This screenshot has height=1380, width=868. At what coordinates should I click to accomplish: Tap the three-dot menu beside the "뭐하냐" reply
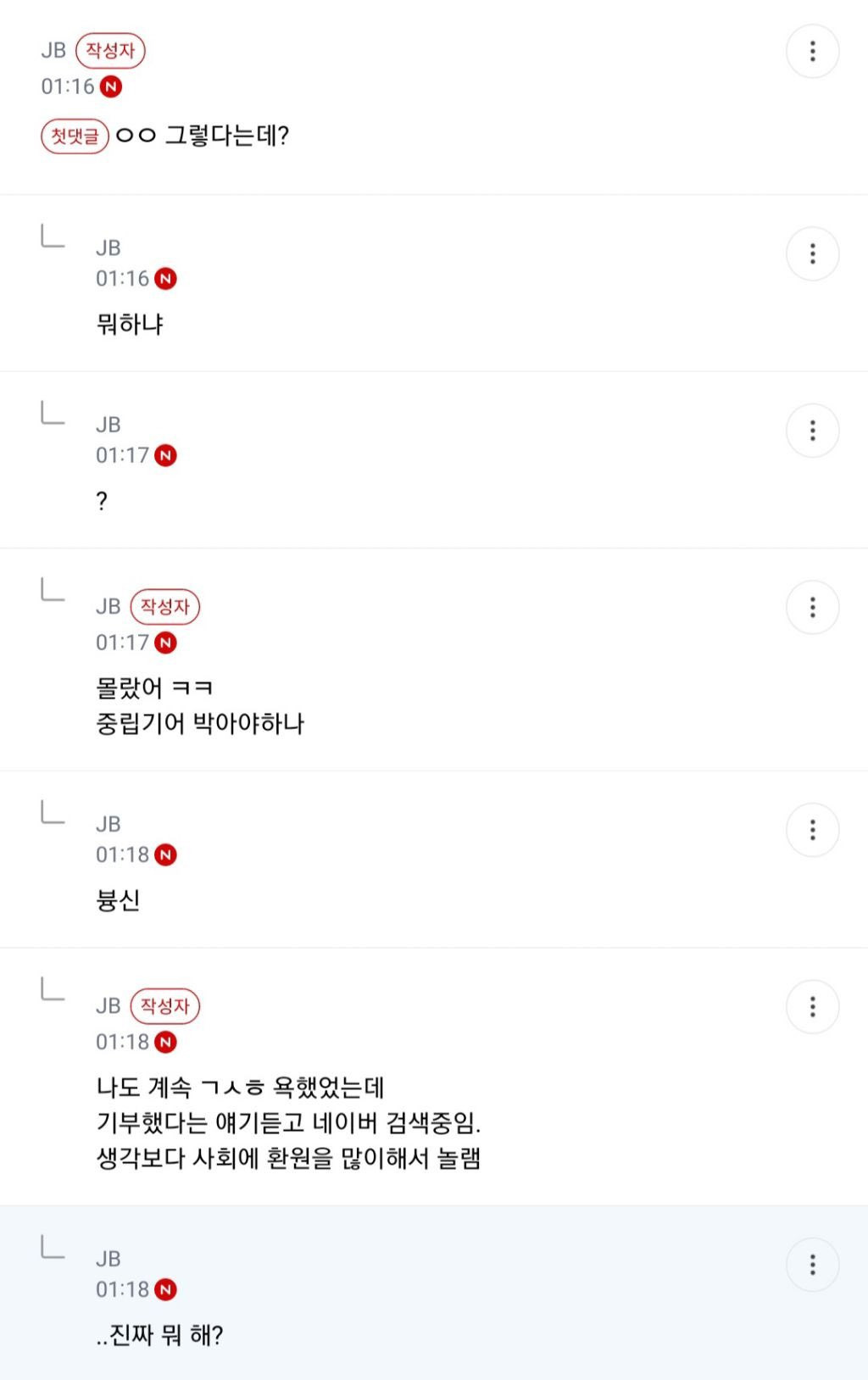pos(812,253)
